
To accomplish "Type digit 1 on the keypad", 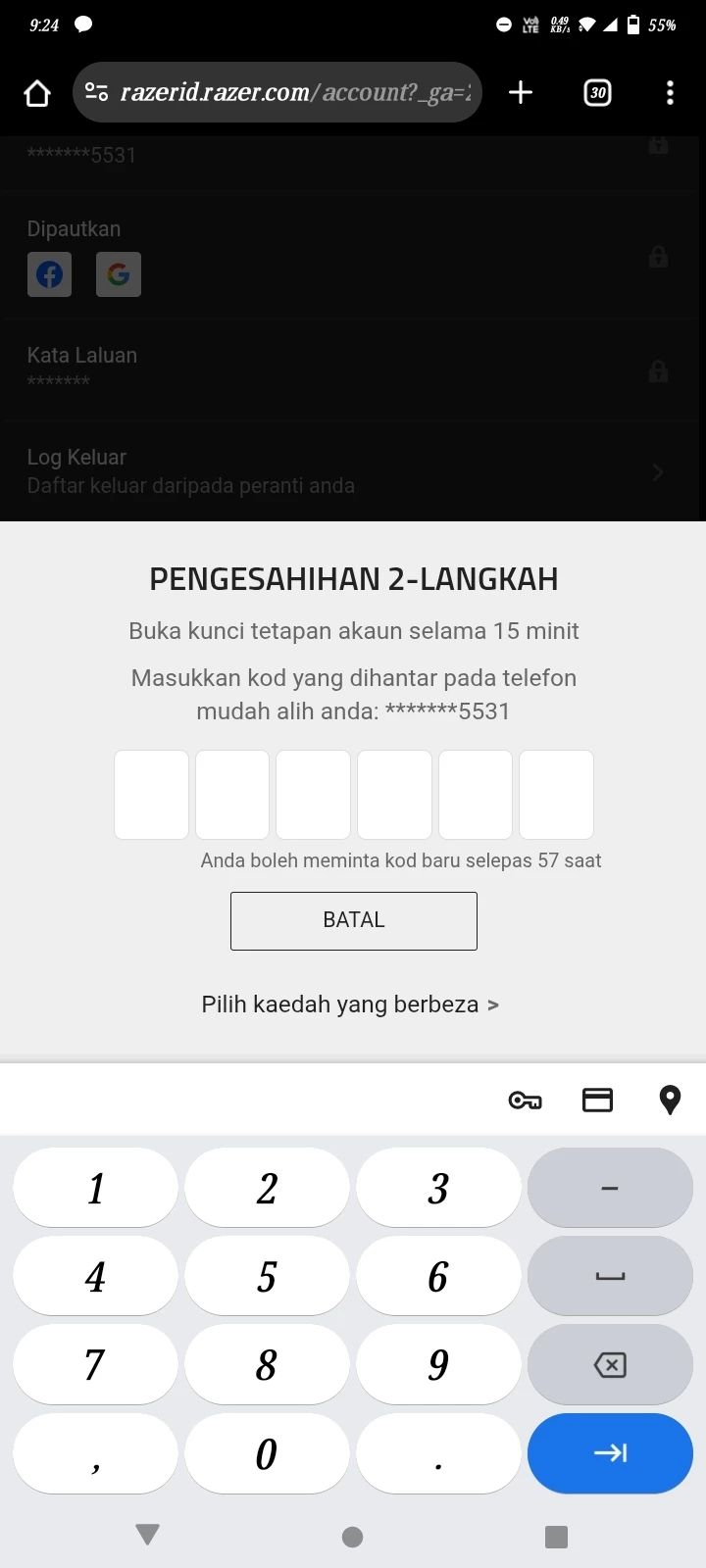I will pyautogui.click(x=95, y=1188).
